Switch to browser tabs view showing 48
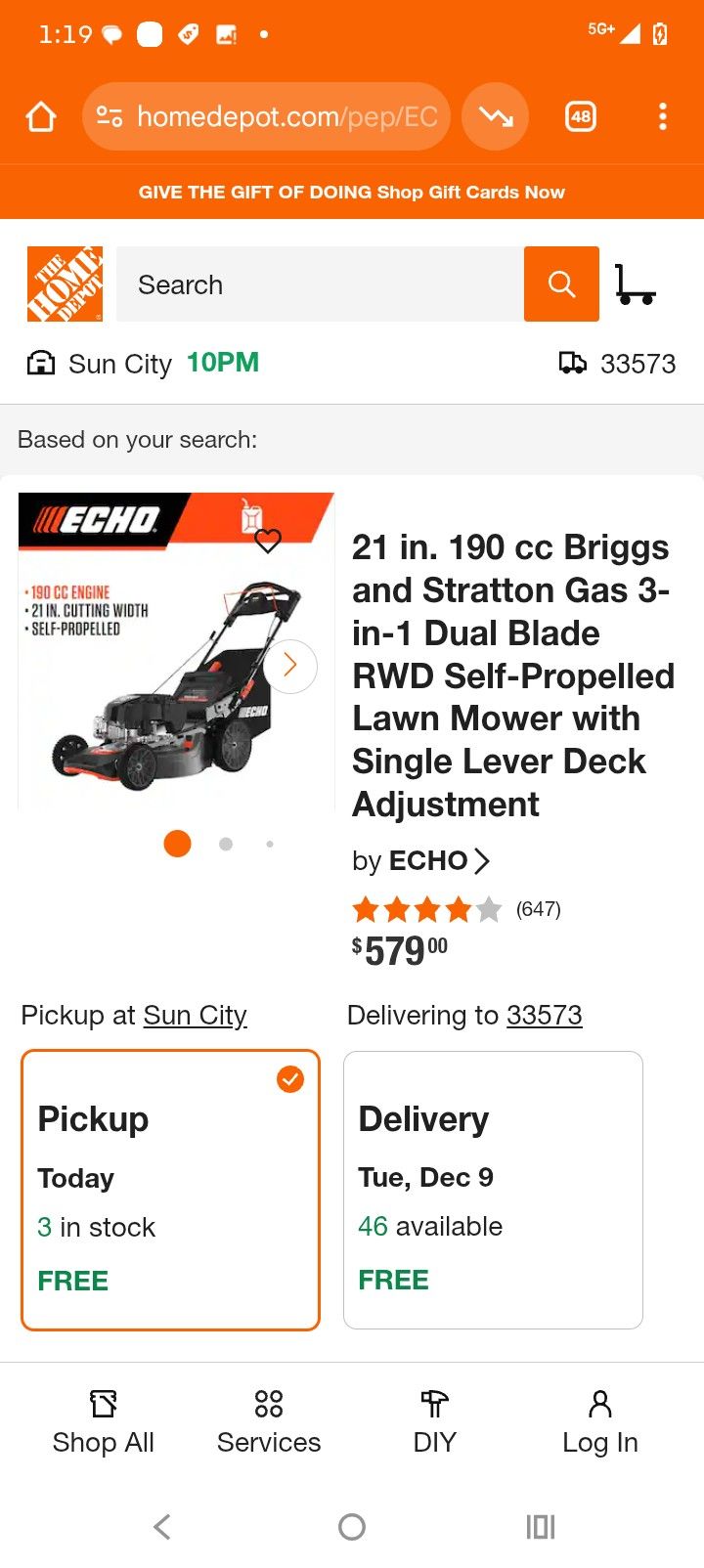The image size is (704, 1568). (580, 115)
